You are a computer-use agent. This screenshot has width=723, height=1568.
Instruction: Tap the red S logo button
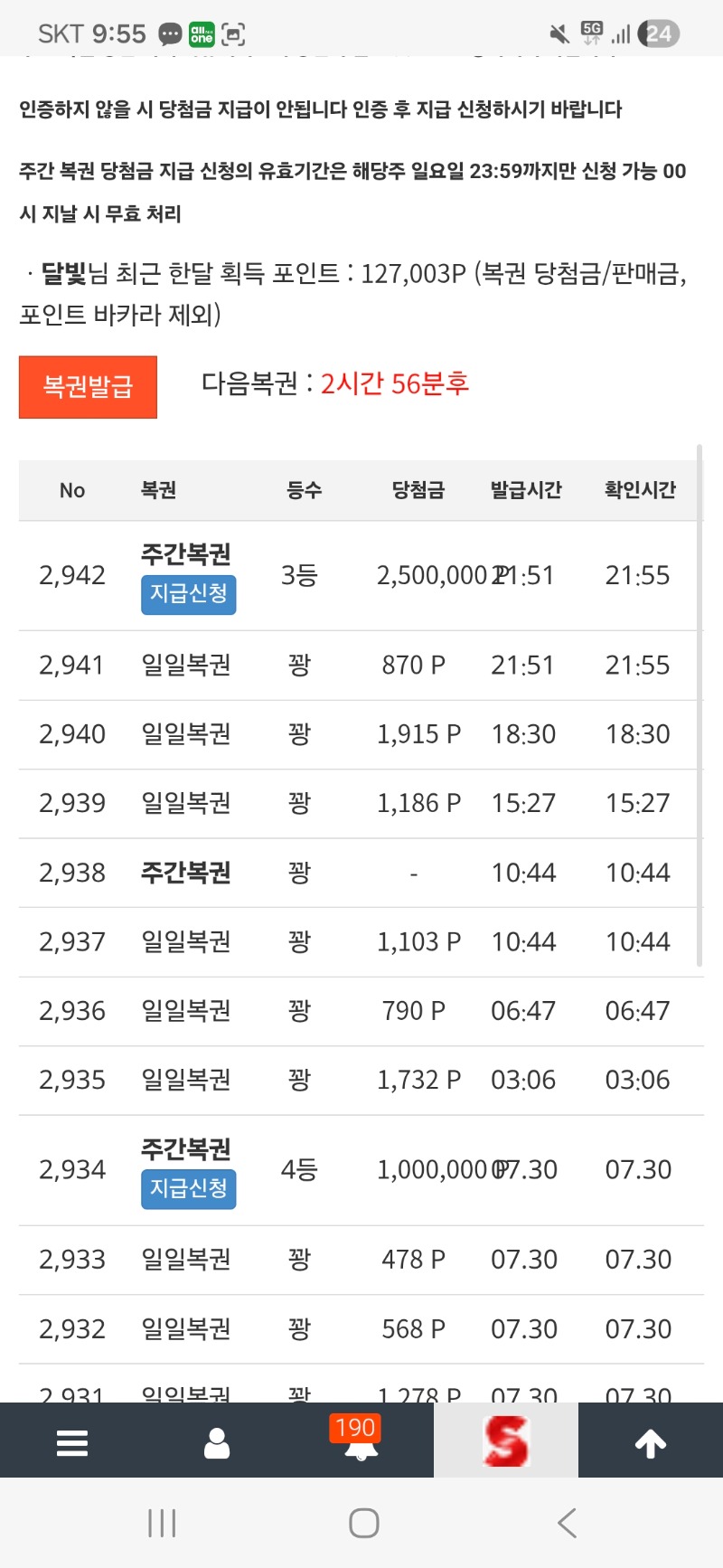(506, 1440)
